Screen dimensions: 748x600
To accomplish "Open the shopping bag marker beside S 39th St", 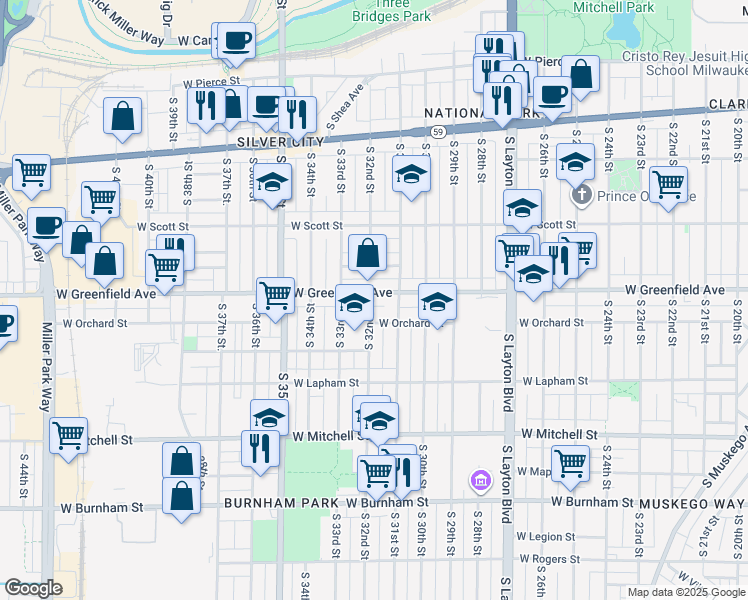I will pos(122,117).
